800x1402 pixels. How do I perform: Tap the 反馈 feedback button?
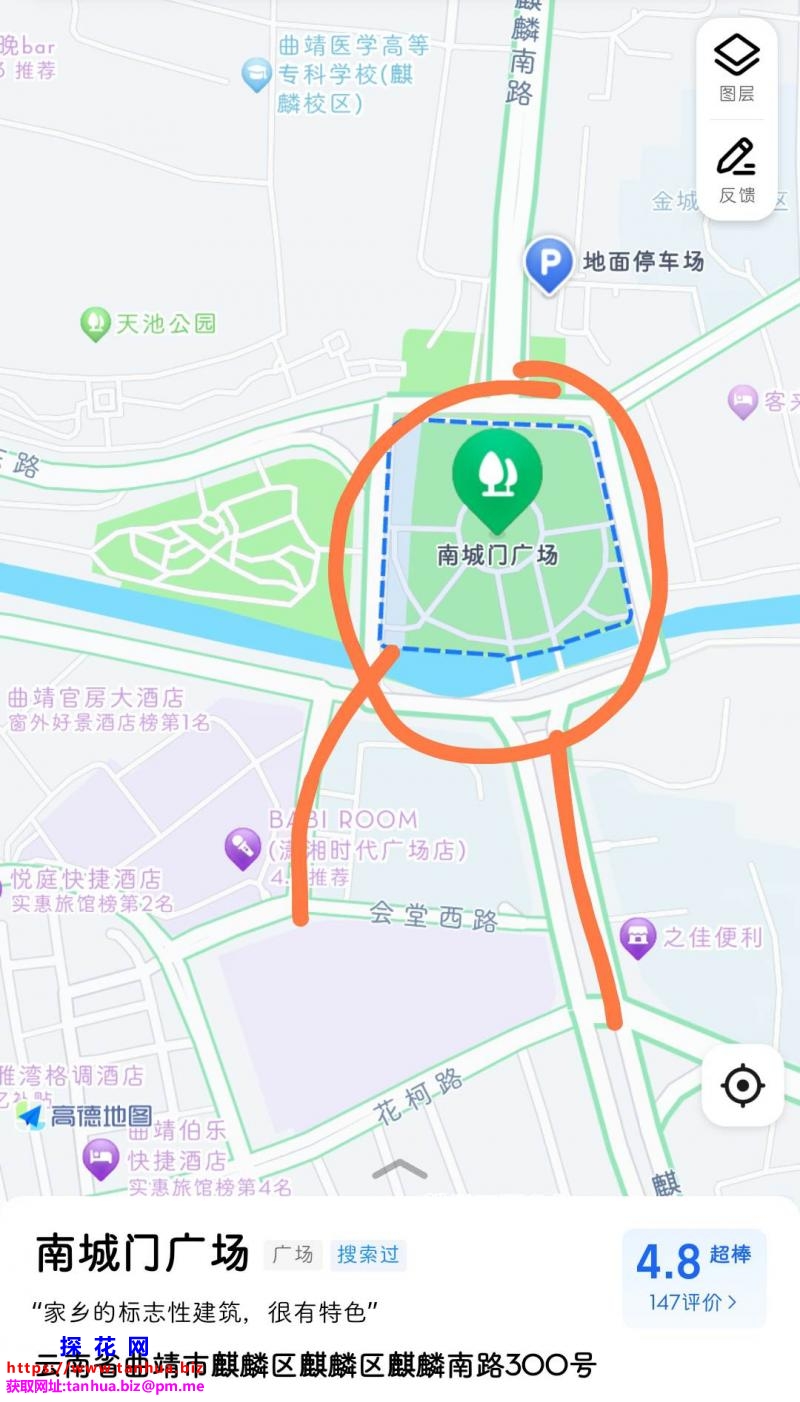737,169
